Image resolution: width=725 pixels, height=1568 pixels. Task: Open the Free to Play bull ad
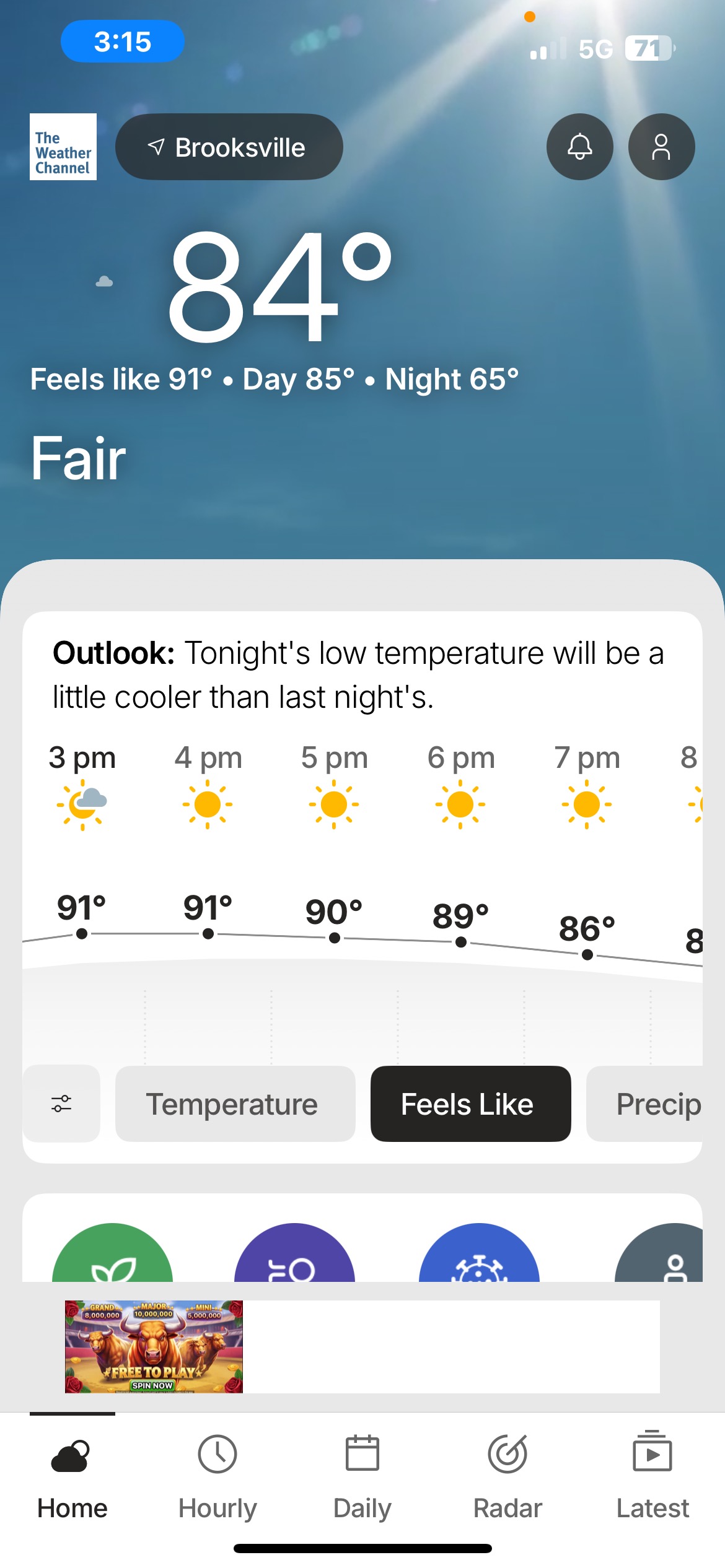click(154, 1347)
